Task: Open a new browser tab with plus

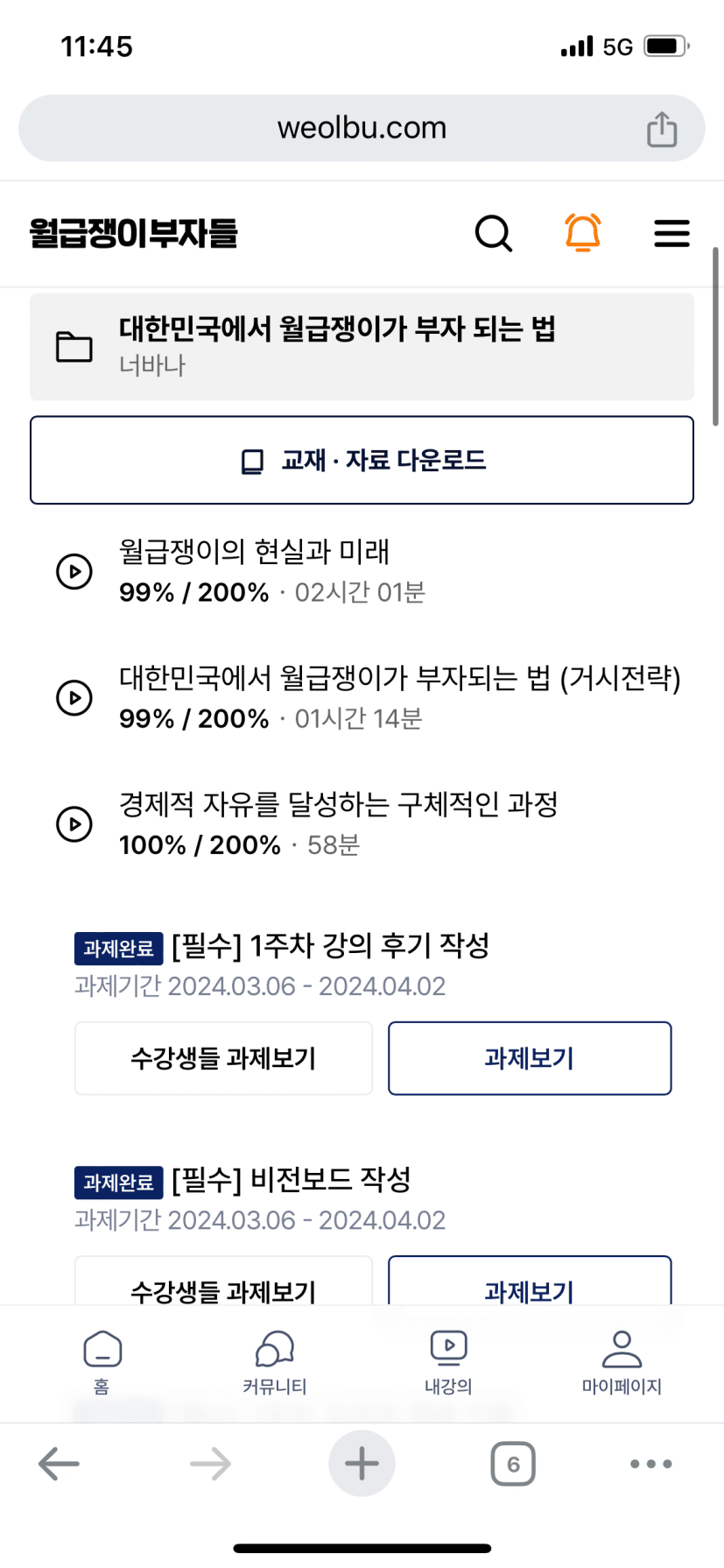Action: click(362, 1463)
